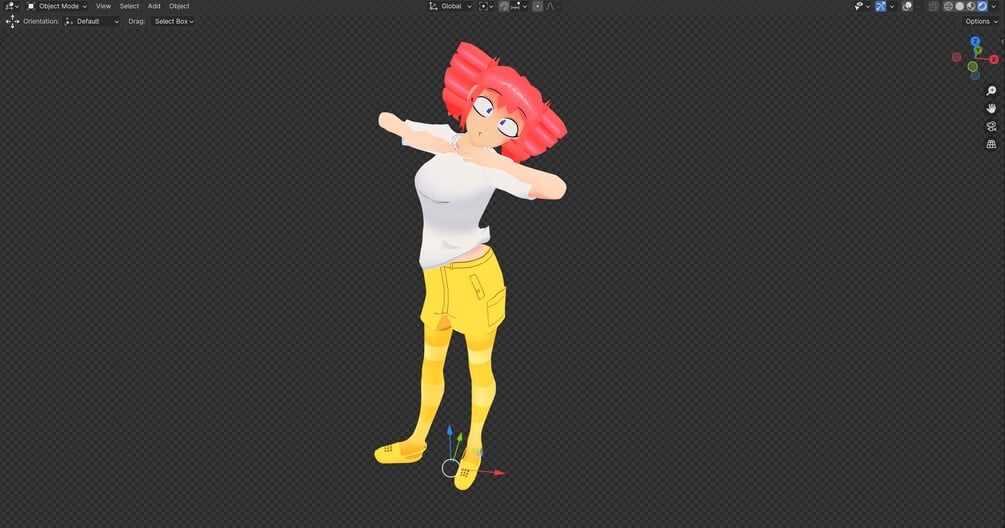Change the Drag Select Box dropdown
The image size is (1005, 528).
pos(174,21)
